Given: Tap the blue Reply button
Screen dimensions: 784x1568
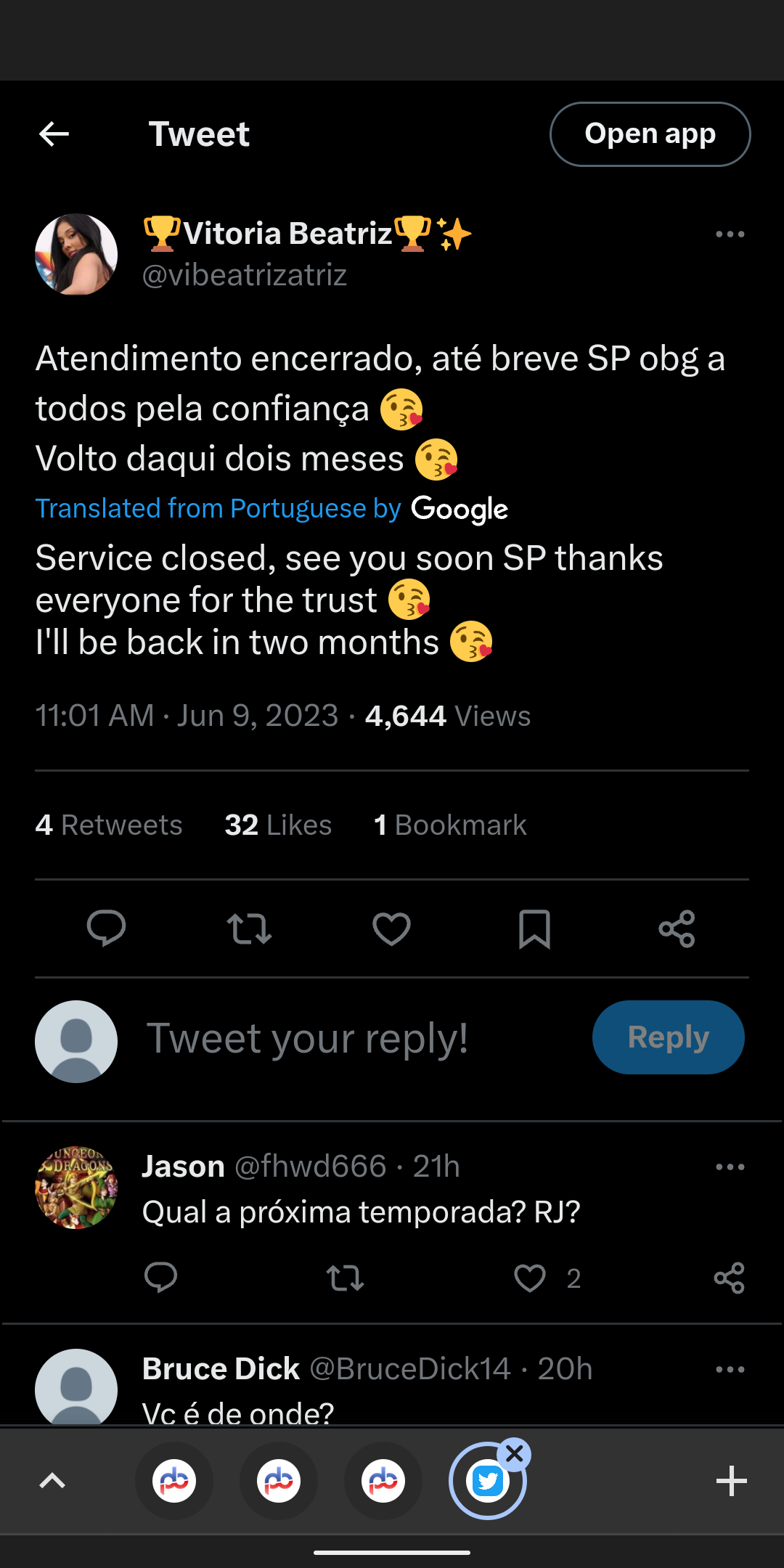Looking at the screenshot, I should pos(668,1037).
